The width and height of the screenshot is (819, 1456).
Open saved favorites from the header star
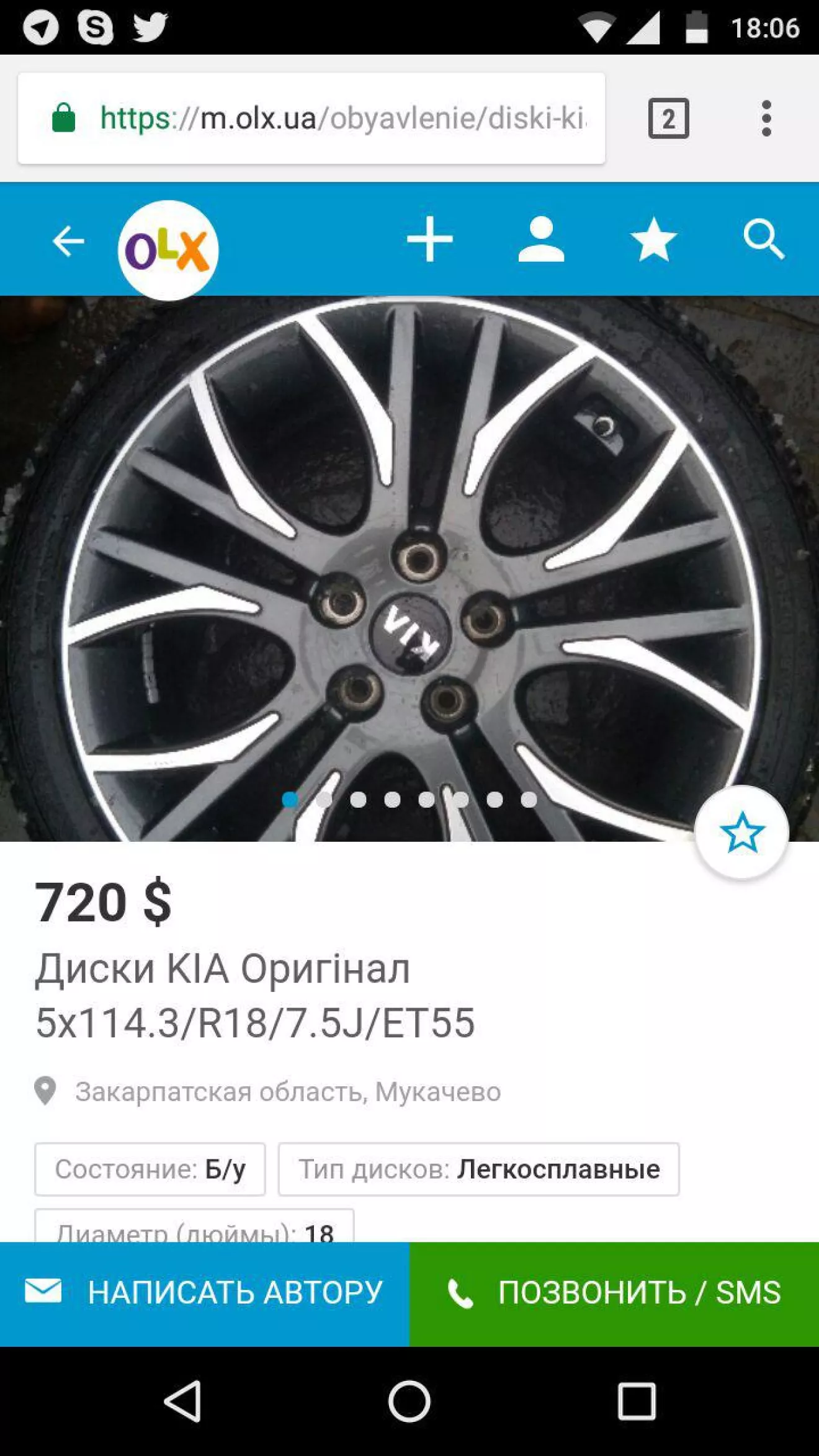click(x=653, y=239)
